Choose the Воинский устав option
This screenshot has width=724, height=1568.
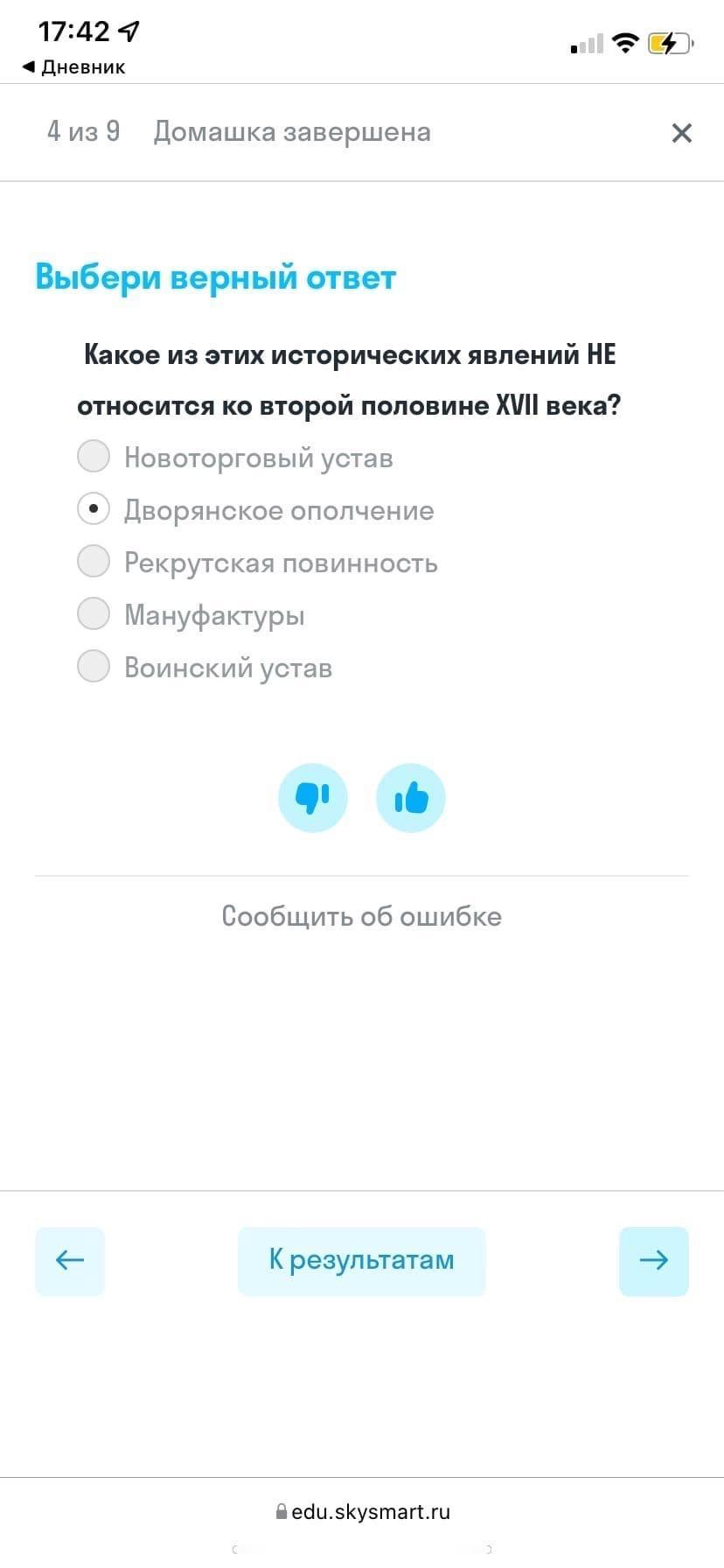[x=94, y=667]
